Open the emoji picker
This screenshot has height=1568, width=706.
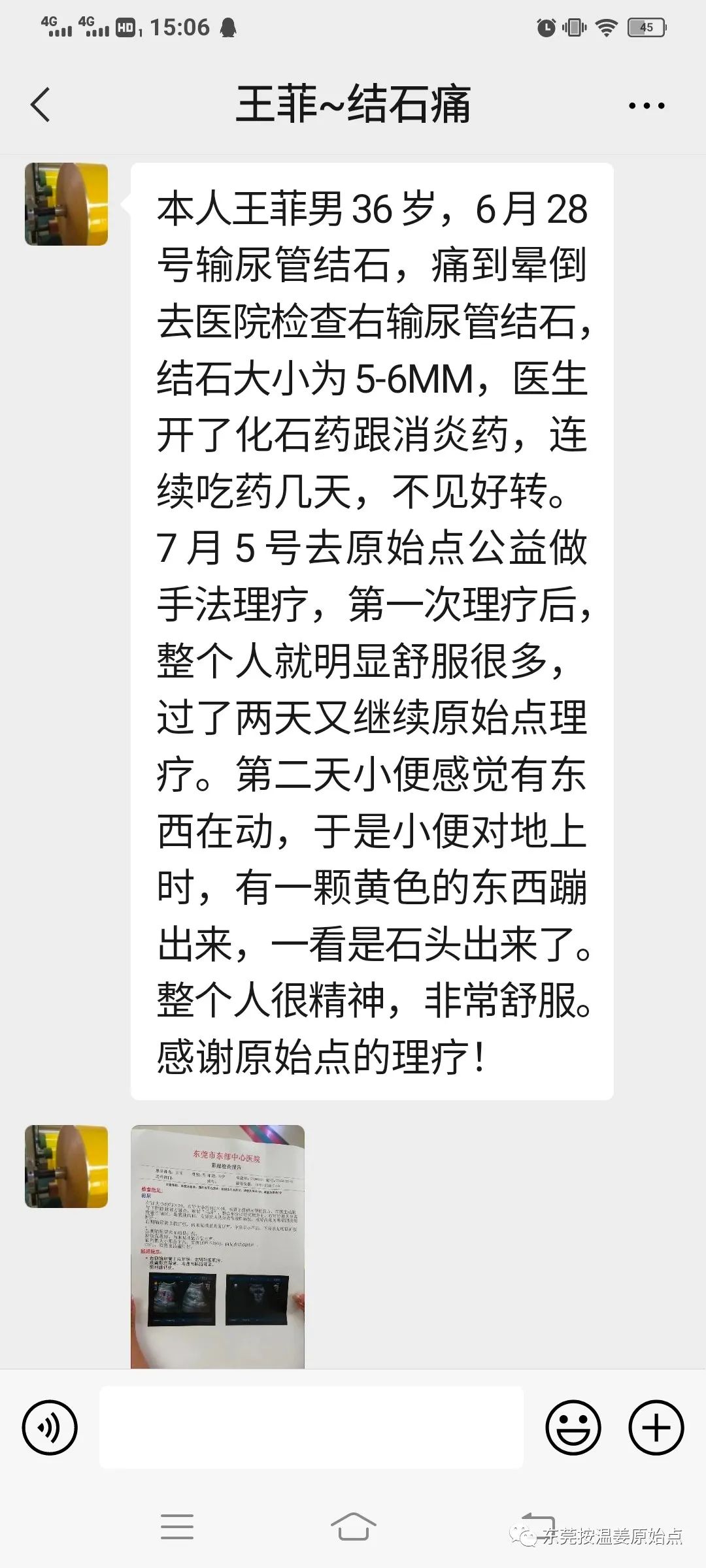[x=573, y=1428]
